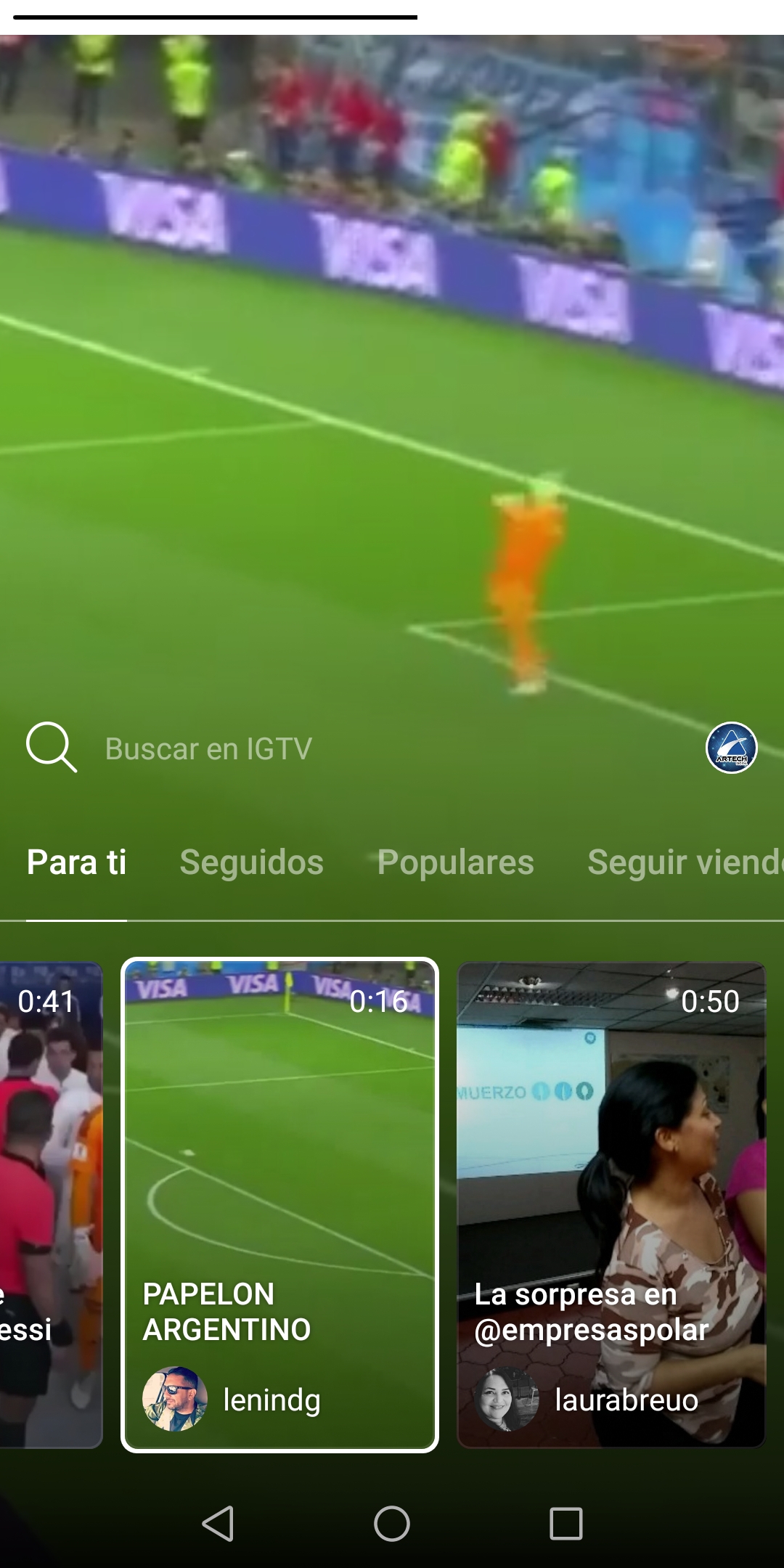Open the Artech profile avatar
The height and width of the screenshot is (1568, 784).
[732, 748]
